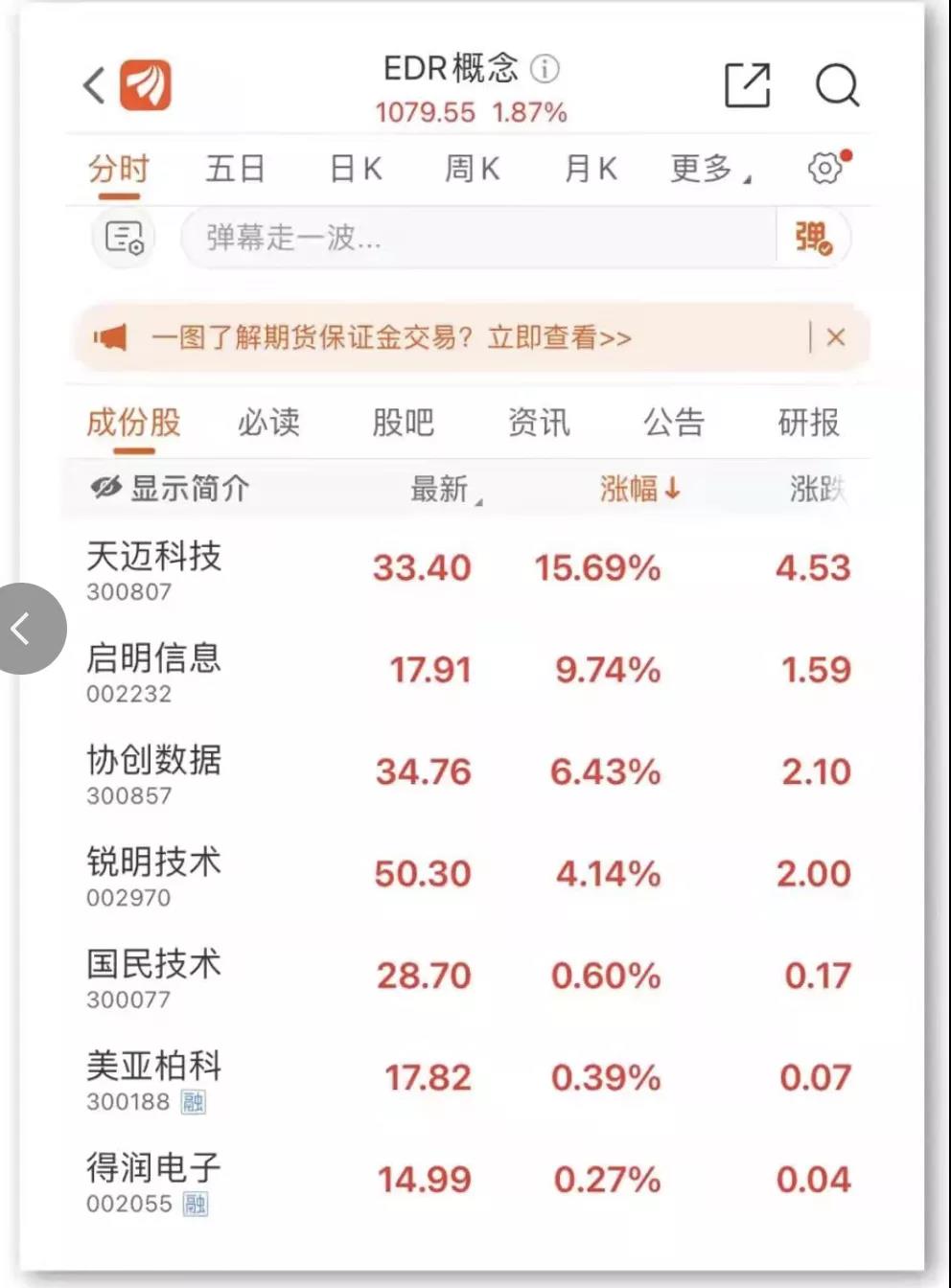Open the 股吧 tab

[x=403, y=422]
